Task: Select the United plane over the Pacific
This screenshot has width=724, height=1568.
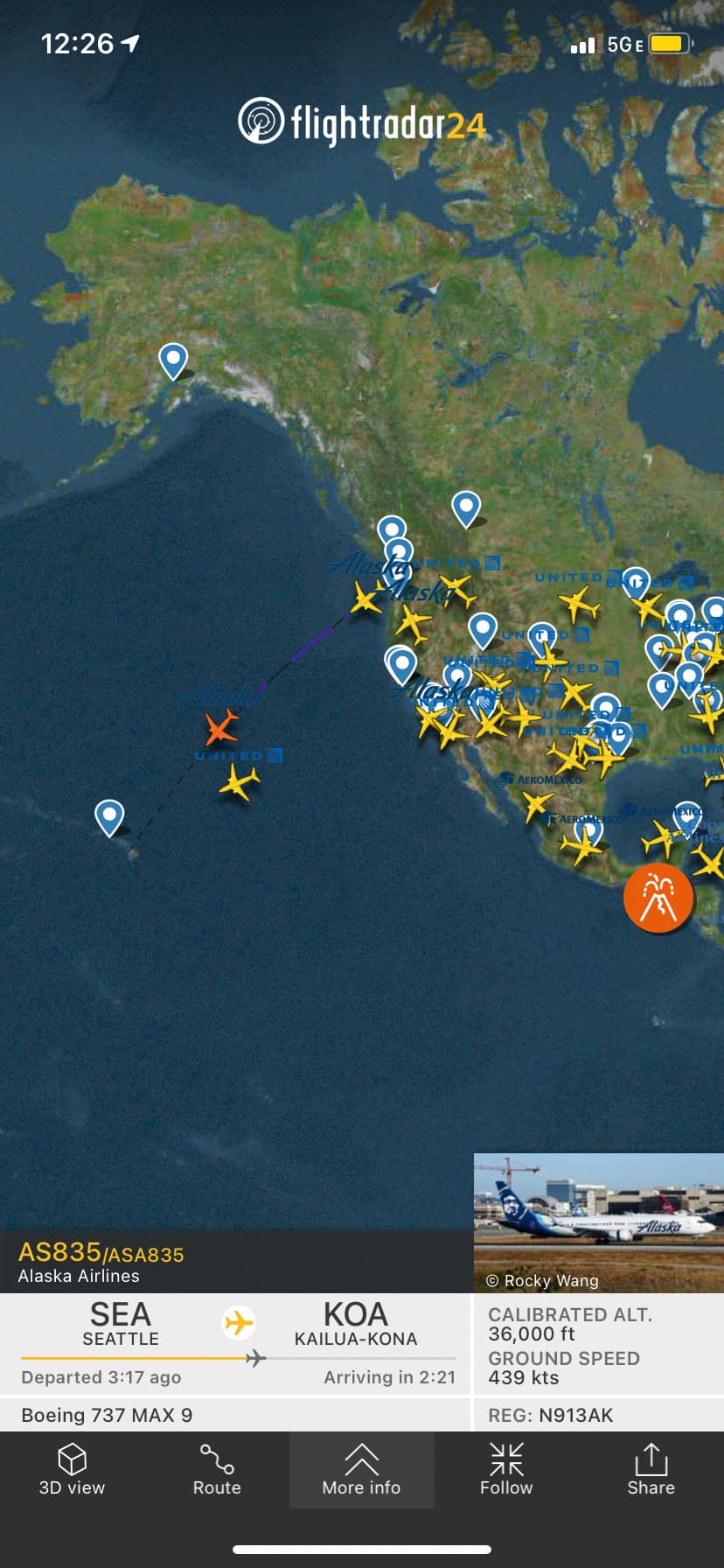Action: point(239,781)
